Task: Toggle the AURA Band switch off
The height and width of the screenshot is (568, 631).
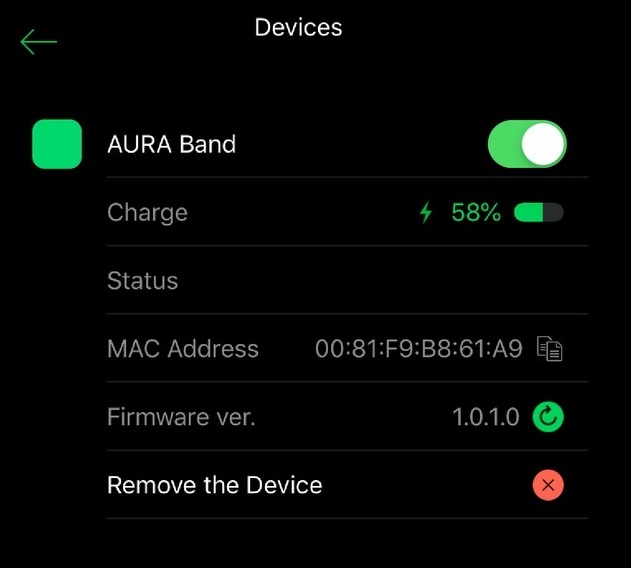Action: coord(527,145)
